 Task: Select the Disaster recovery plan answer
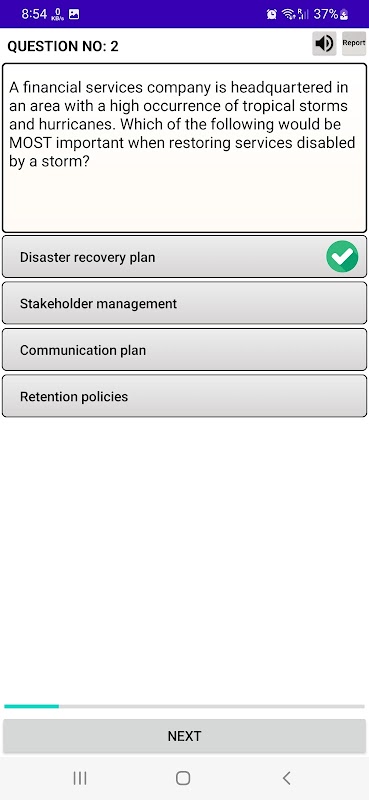pyautogui.click(x=184, y=257)
